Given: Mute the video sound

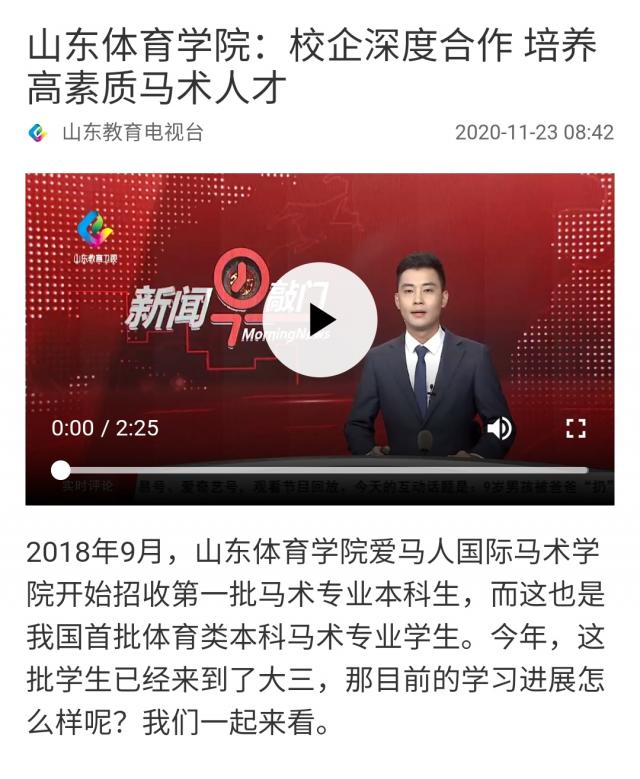Looking at the screenshot, I should coord(499,429).
